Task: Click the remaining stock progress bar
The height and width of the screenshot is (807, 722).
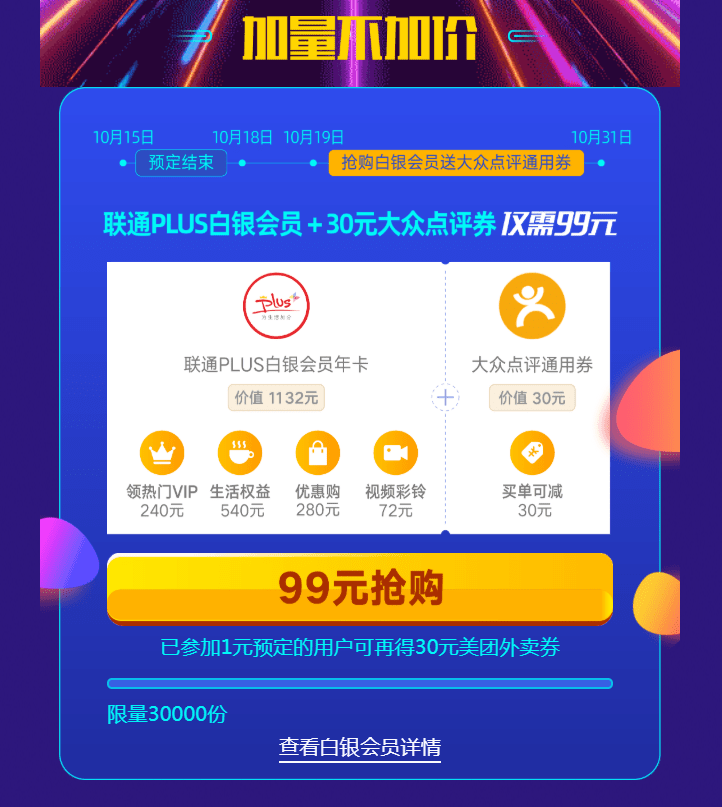Action: [360, 682]
